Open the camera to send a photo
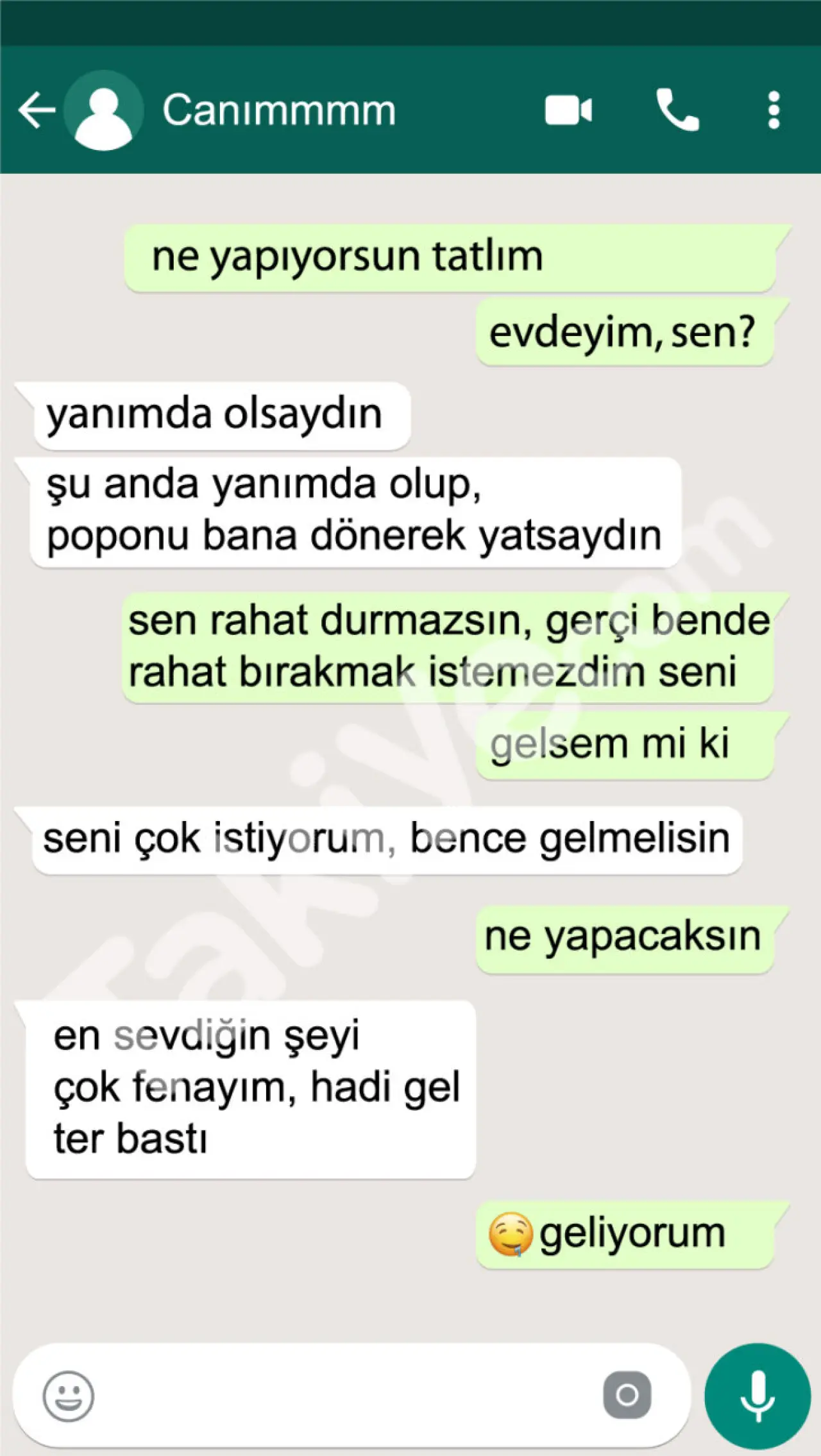 click(x=627, y=1396)
